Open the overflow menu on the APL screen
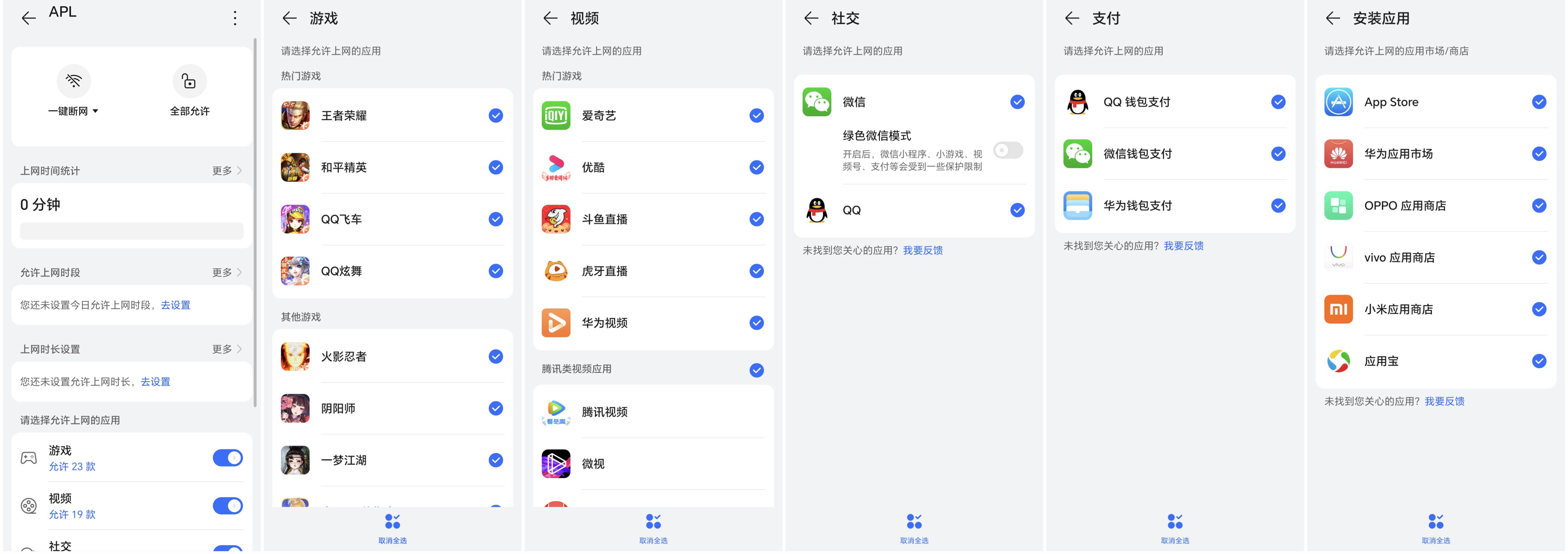1568x554 pixels. [x=235, y=18]
